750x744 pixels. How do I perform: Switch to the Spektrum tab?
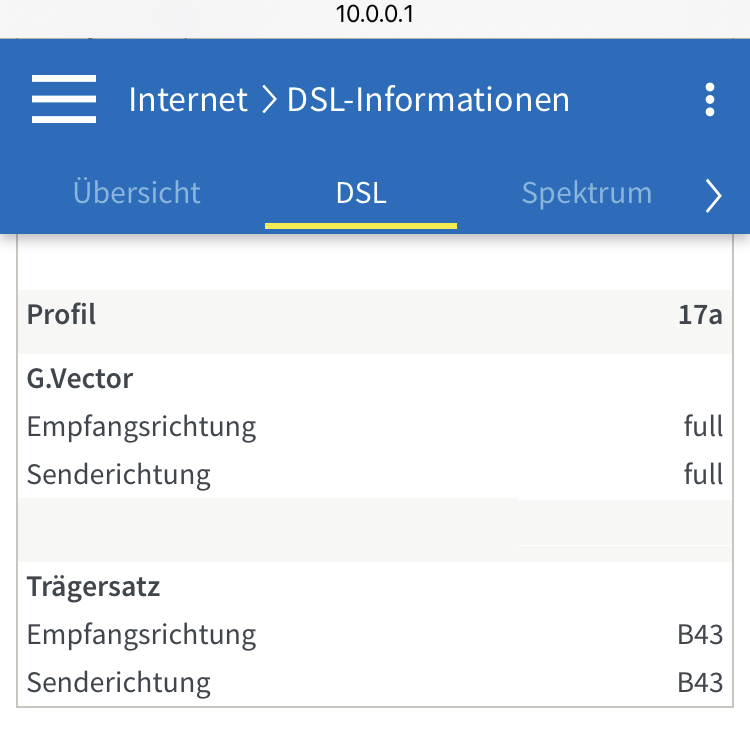586,193
